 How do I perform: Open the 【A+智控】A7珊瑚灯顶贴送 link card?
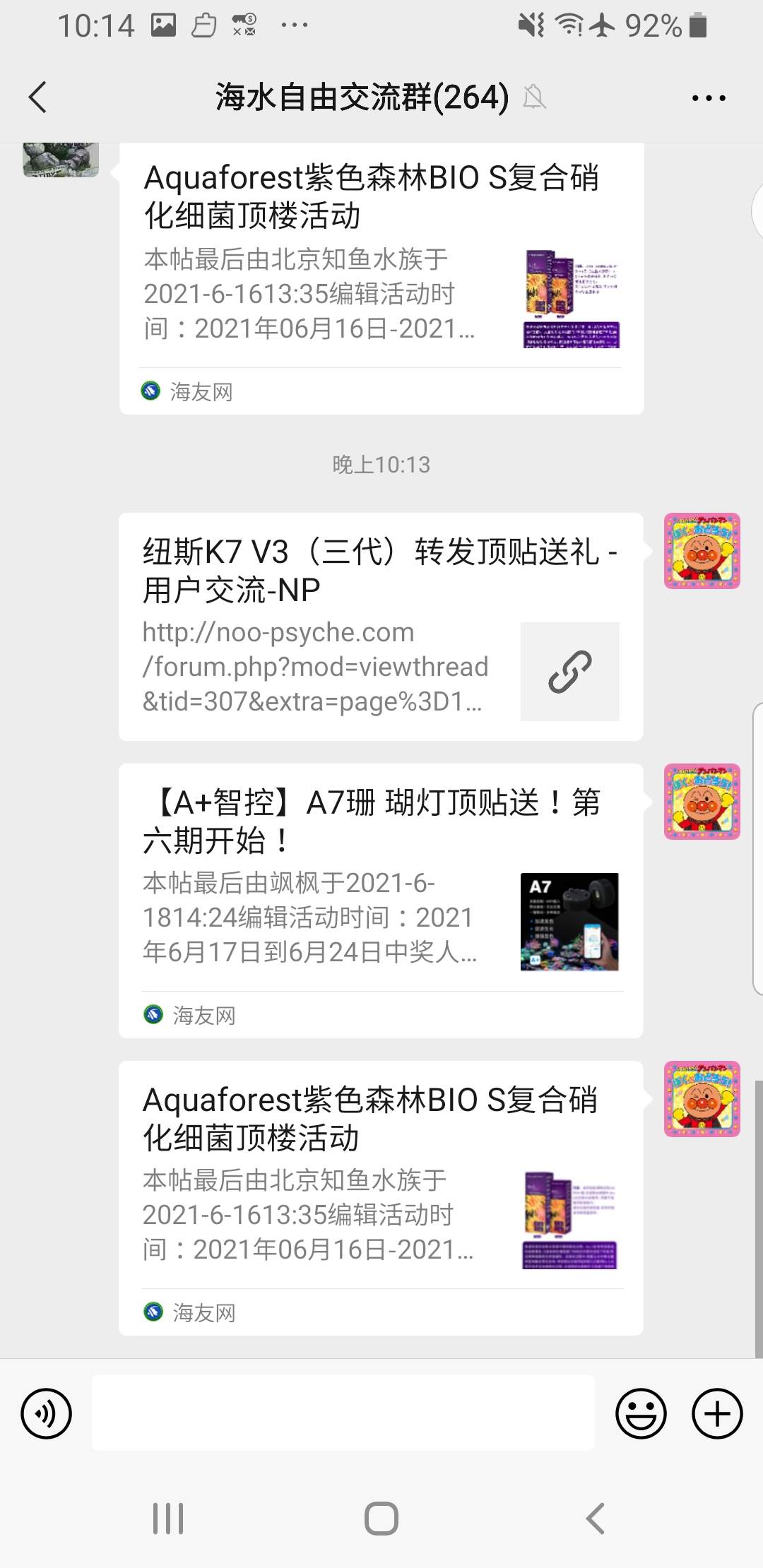[380, 900]
